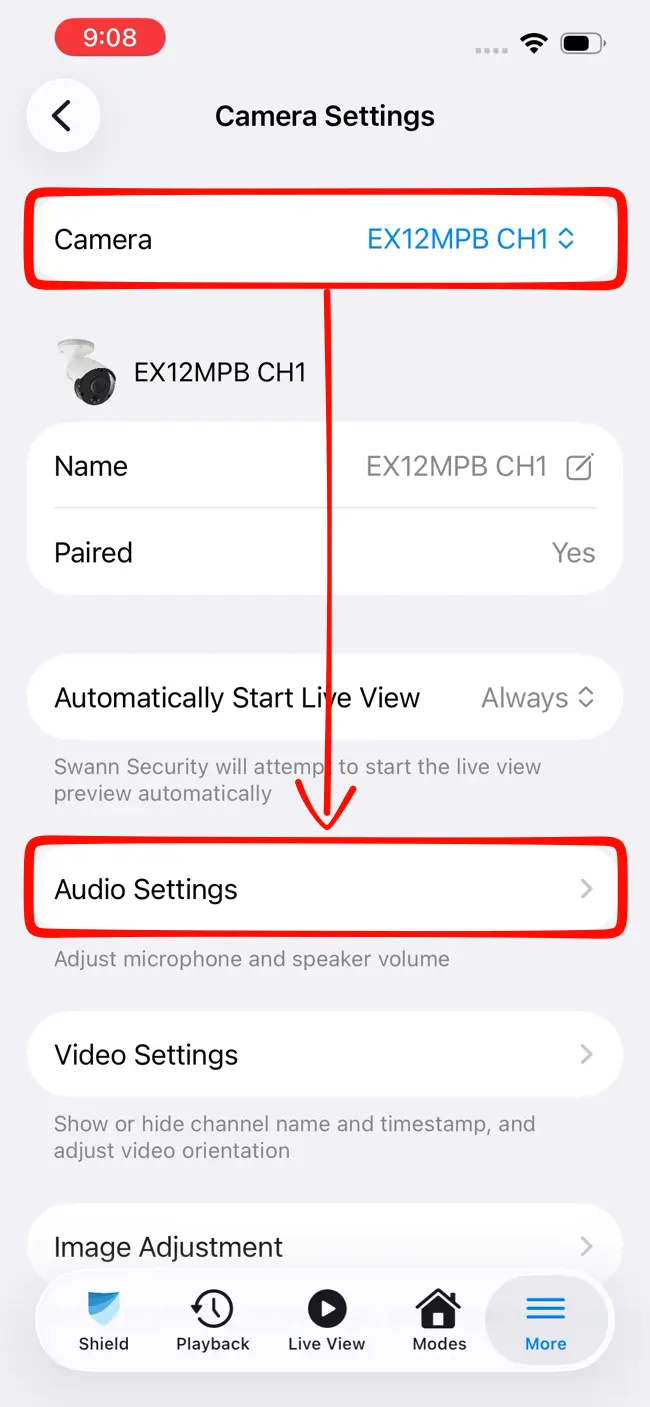The image size is (650, 1407).
Task: Change Automatically Start Live View option
Action: pos(325,697)
